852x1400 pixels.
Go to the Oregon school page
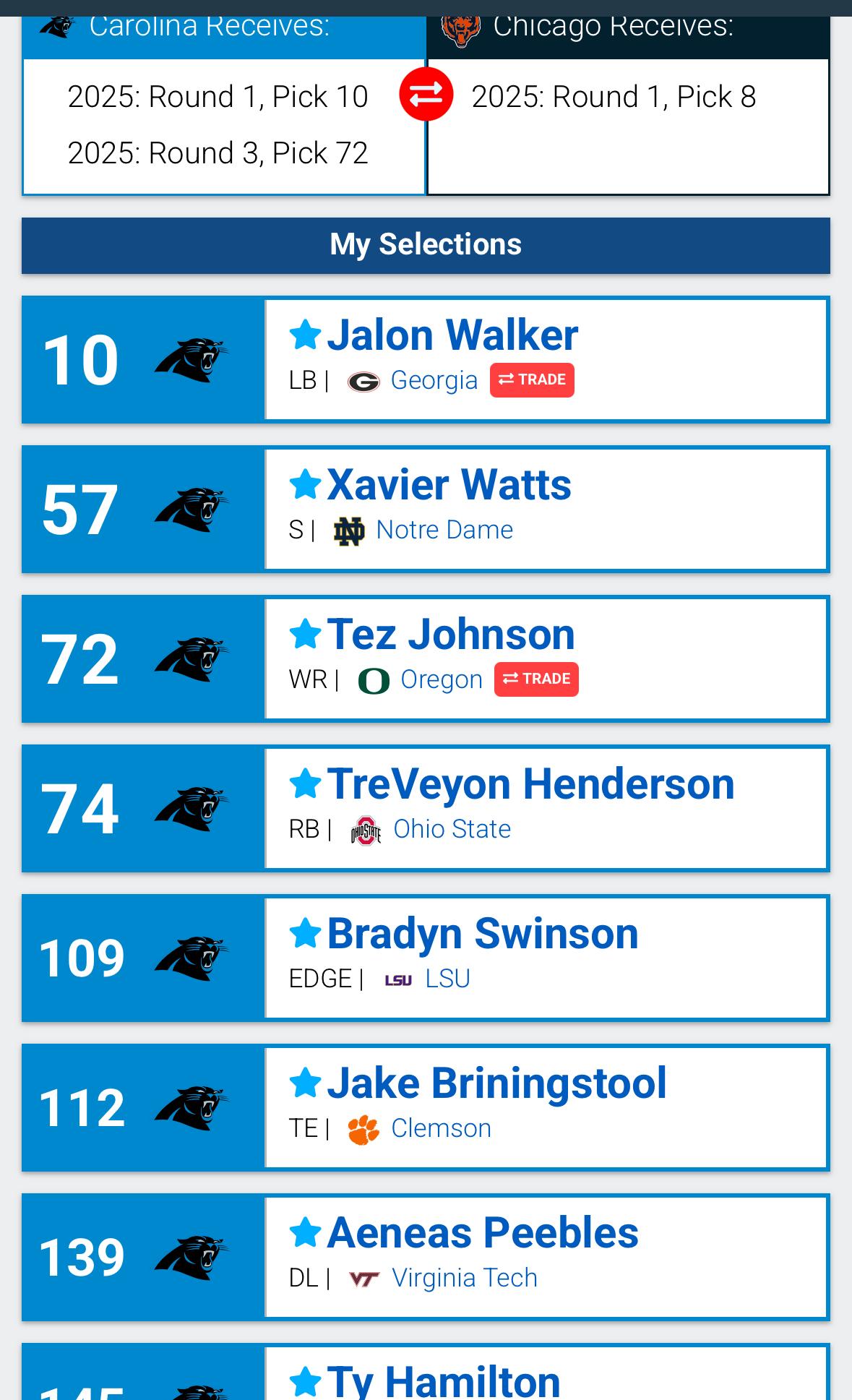[x=441, y=679]
